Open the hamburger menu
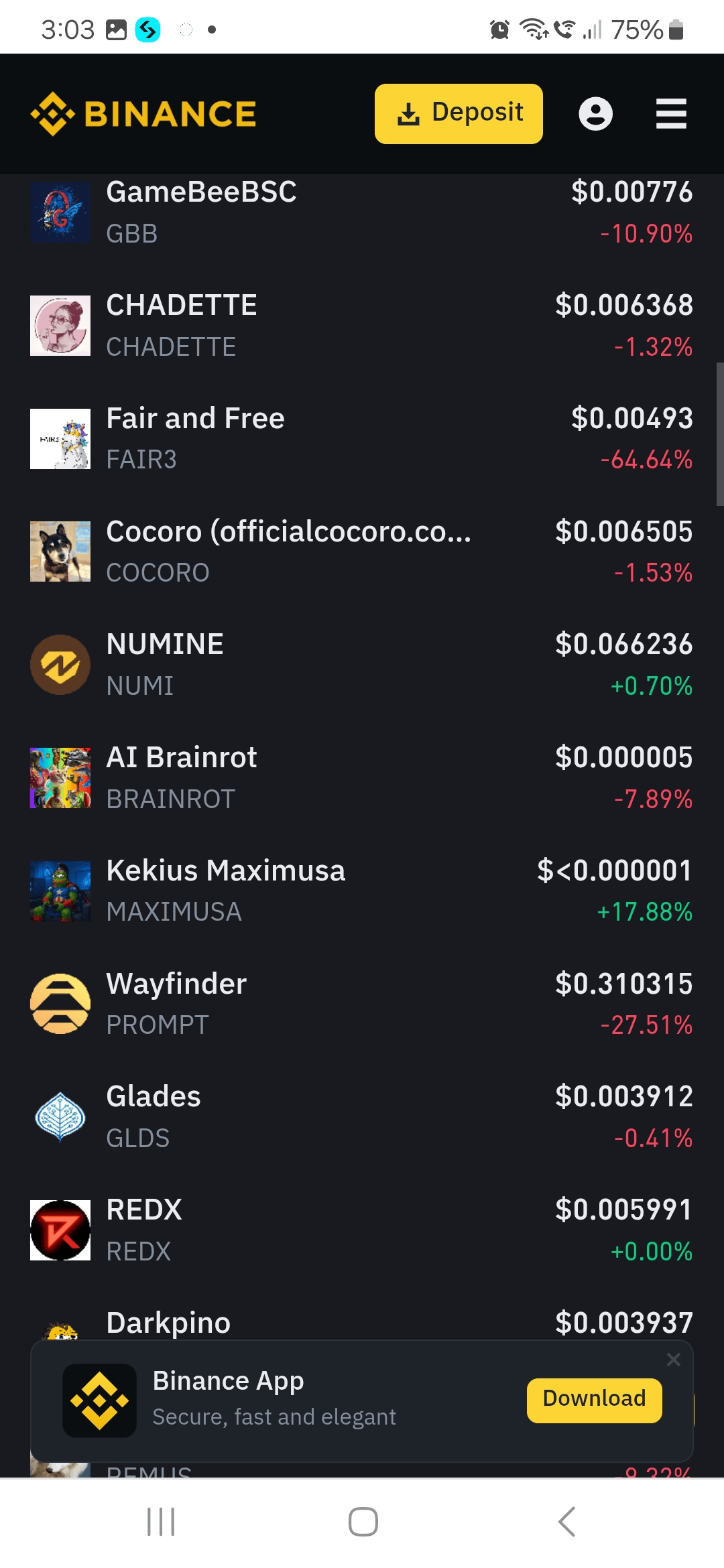724x1568 pixels. [671, 114]
